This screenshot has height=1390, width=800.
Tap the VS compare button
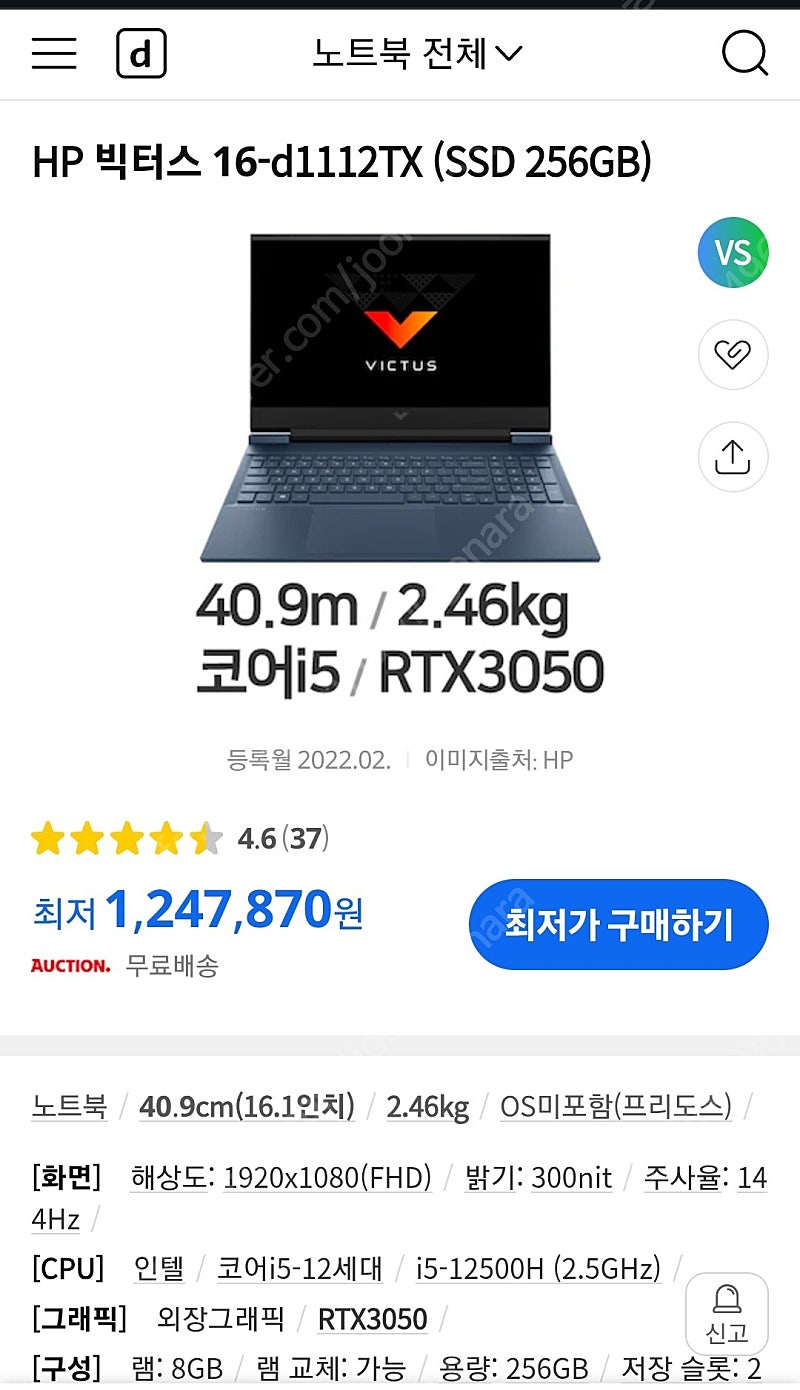[733, 252]
